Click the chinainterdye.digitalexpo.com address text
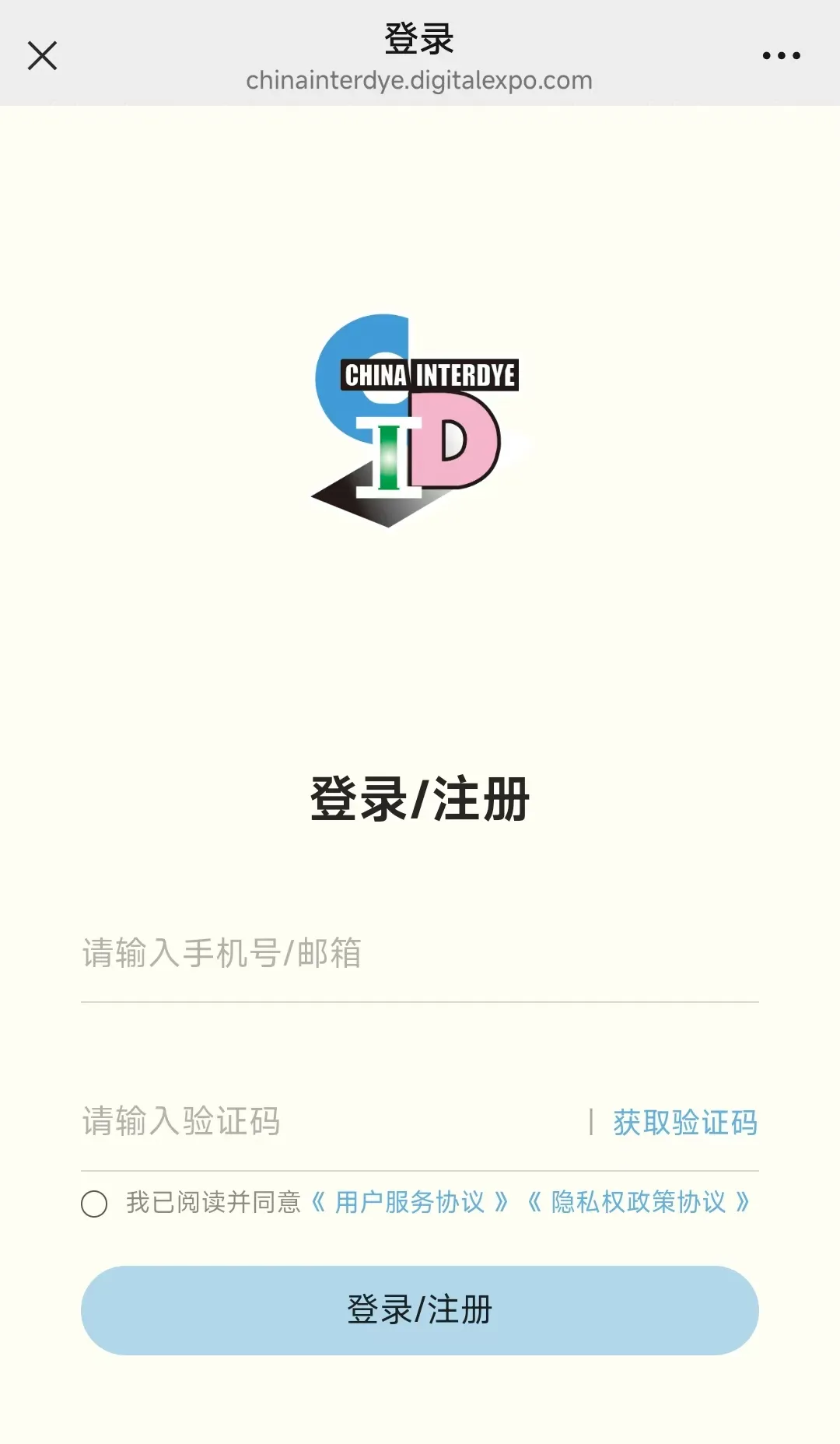 (x=418, y=79)
